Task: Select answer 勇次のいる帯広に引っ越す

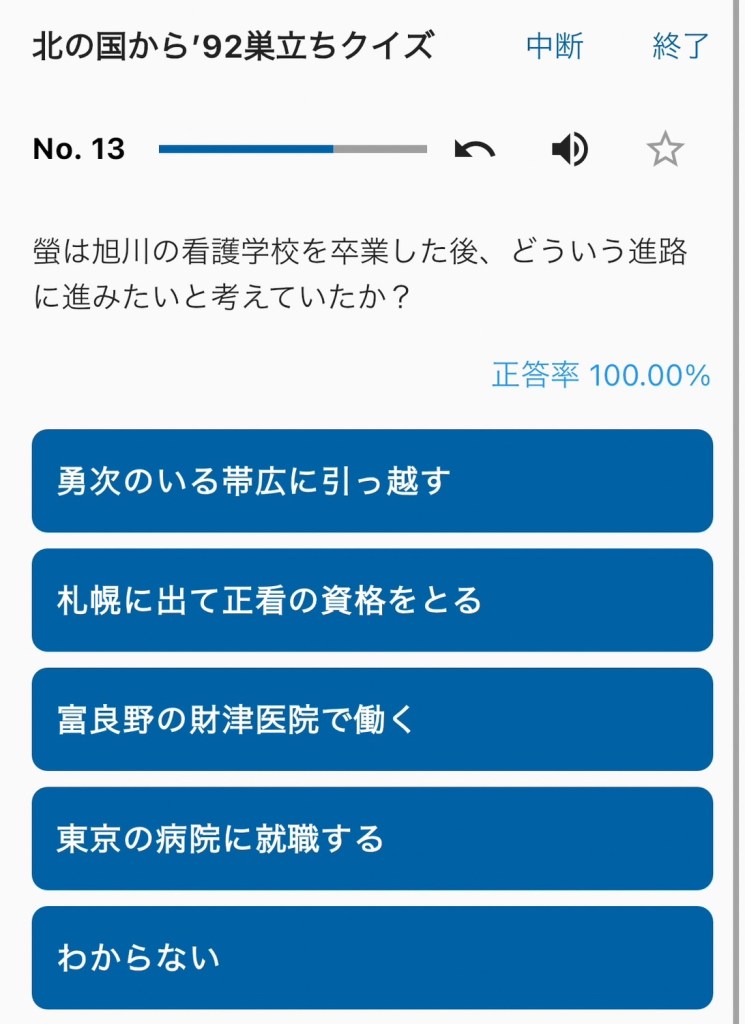Action: [x=372, y=481]
